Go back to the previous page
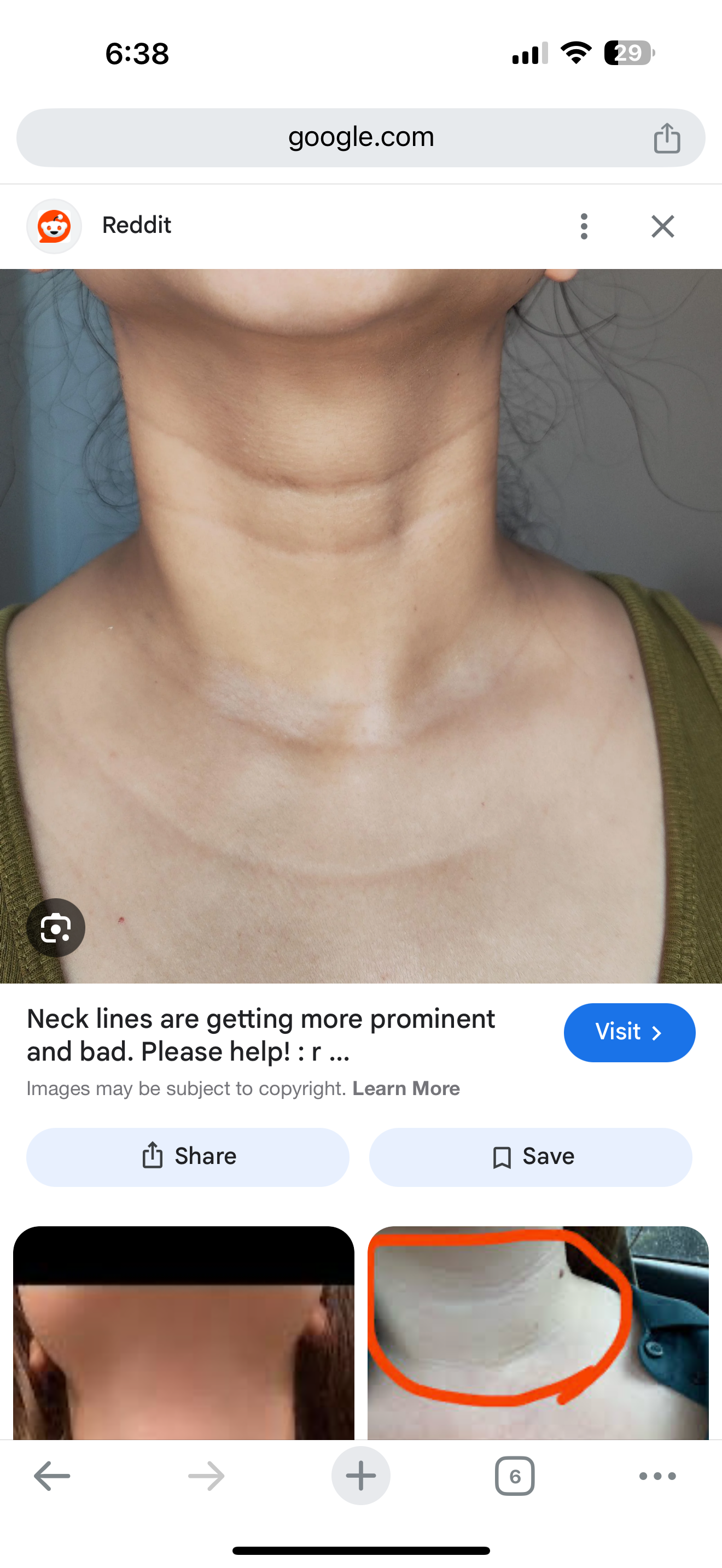The image size is (722, 1568). (52, 1476)
